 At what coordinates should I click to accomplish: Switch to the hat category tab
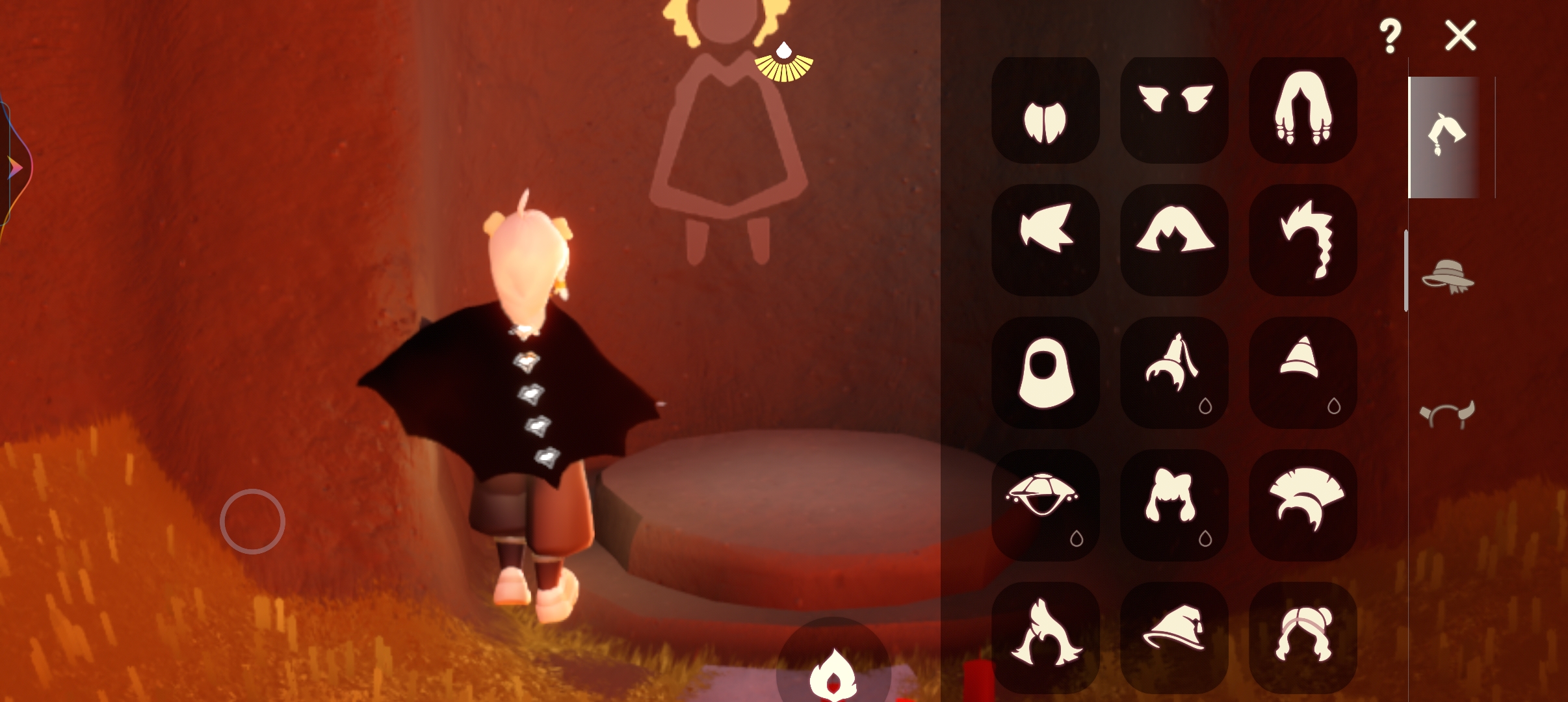1448,276
